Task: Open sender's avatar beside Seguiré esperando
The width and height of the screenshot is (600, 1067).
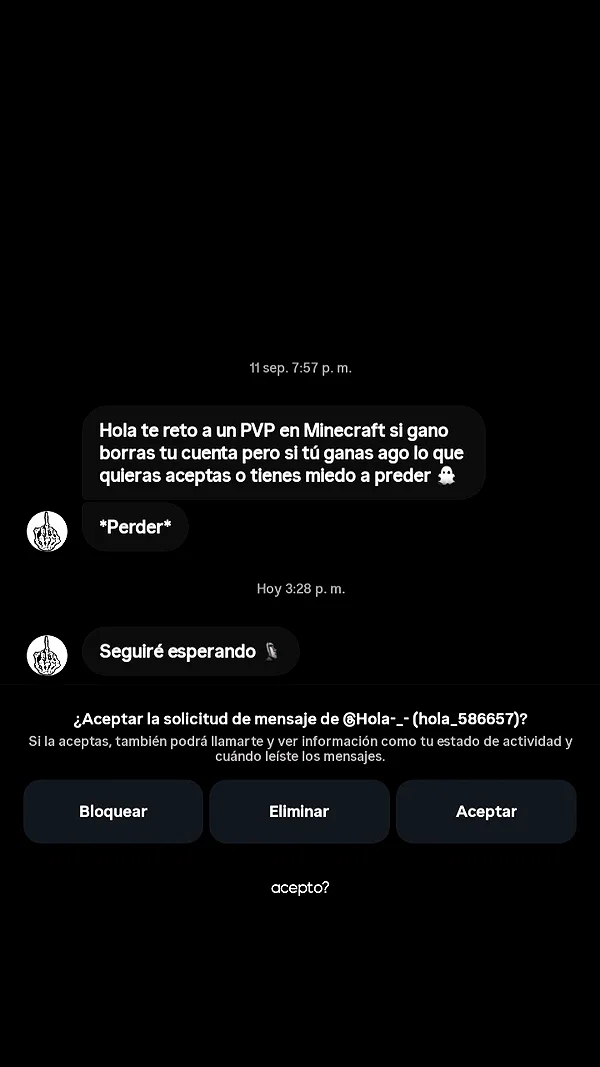Action: point(47,655)
